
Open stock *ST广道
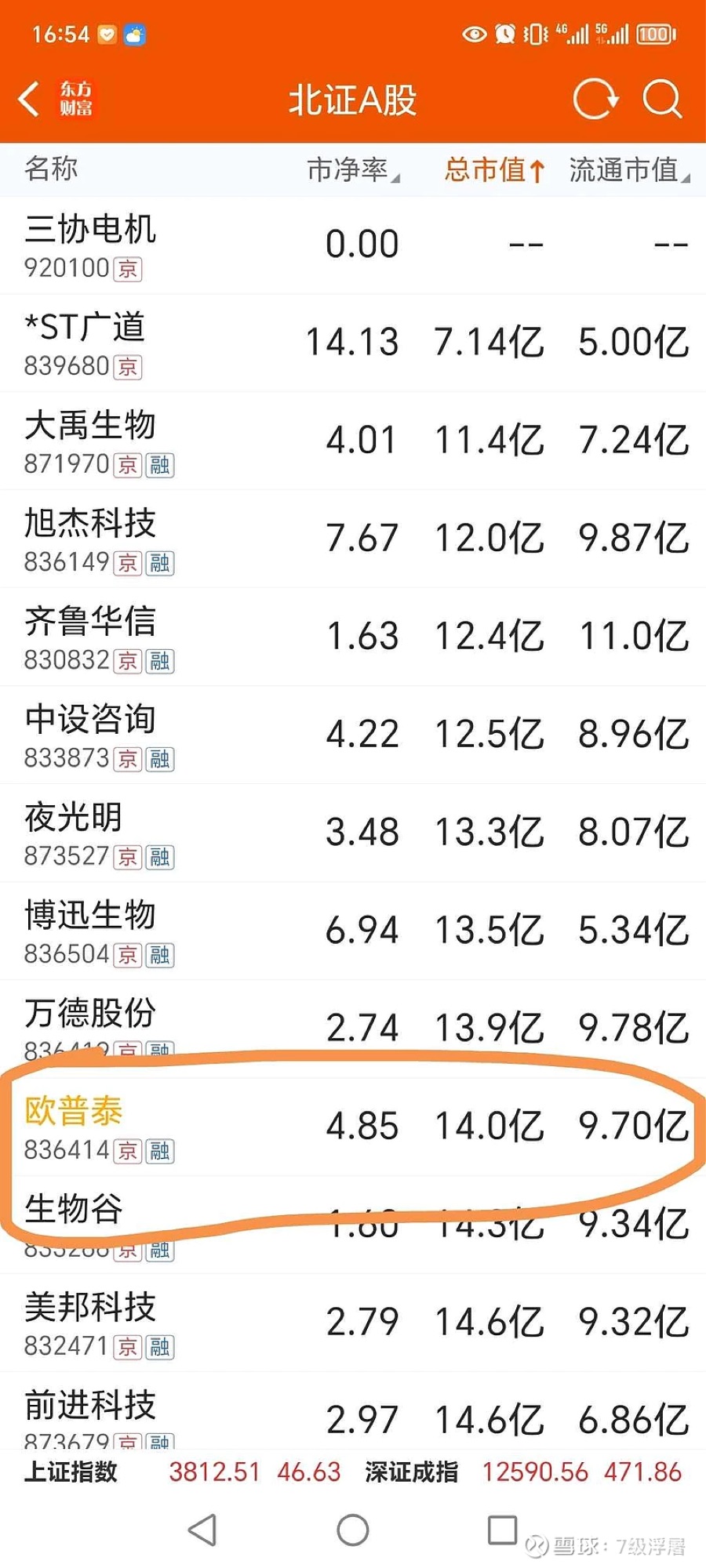pyautogui.click(x=85, y=343)
